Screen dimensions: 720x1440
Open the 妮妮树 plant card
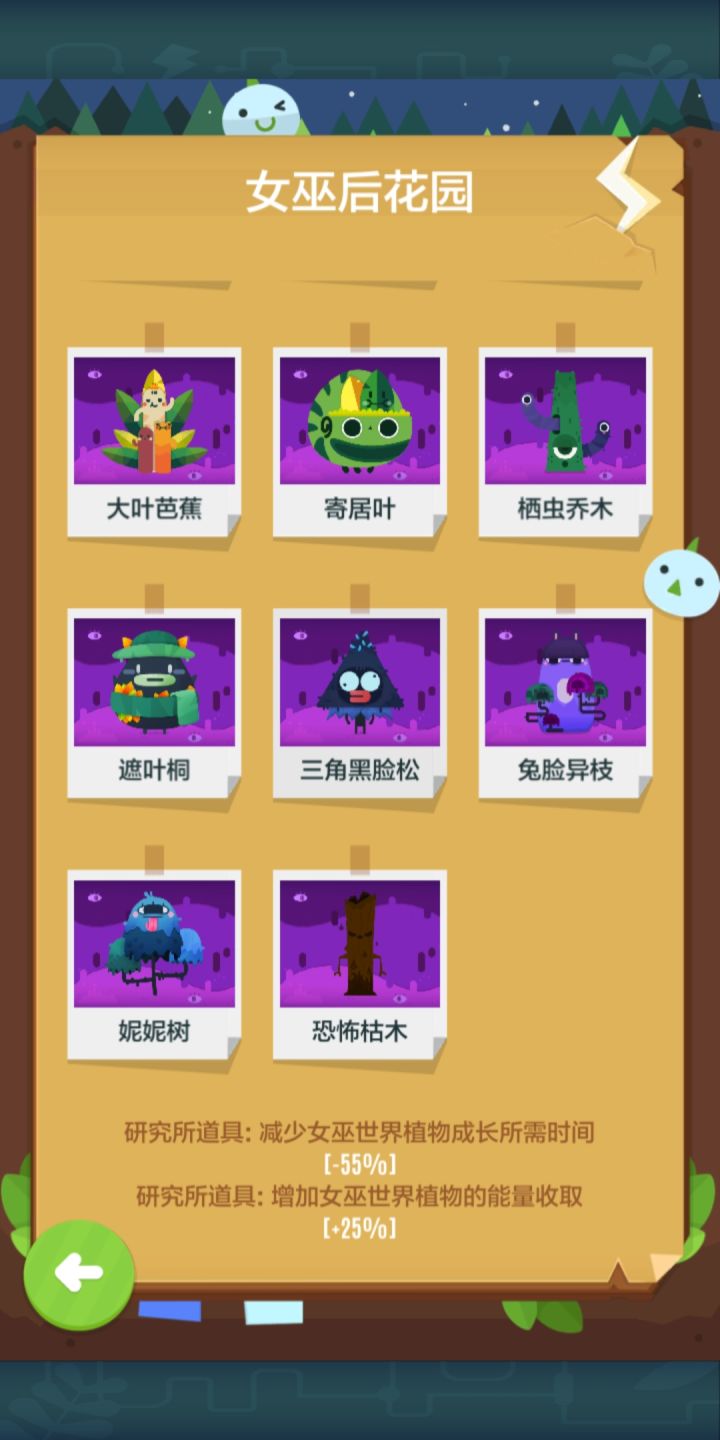click(x=154, y=965)
